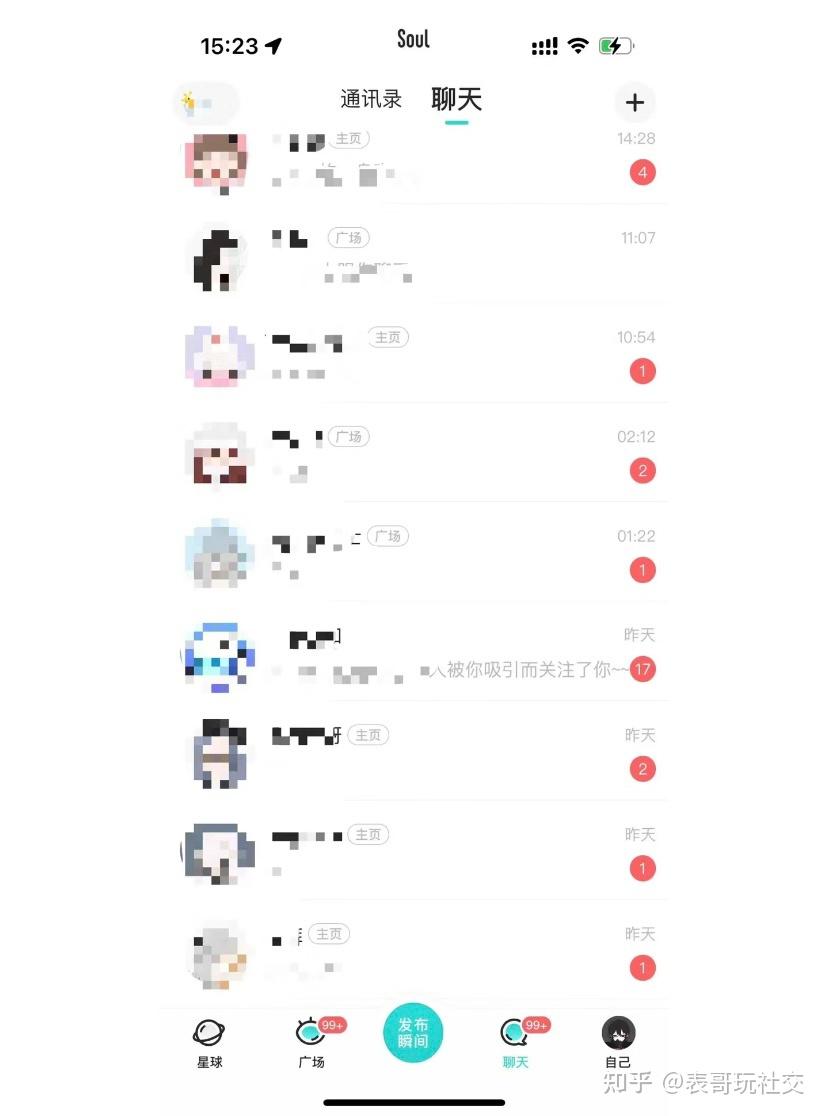This screenshot has height=1116, width=825.
Task: Open the 星球 navigation tab
Action: (x=209, y=1043)
